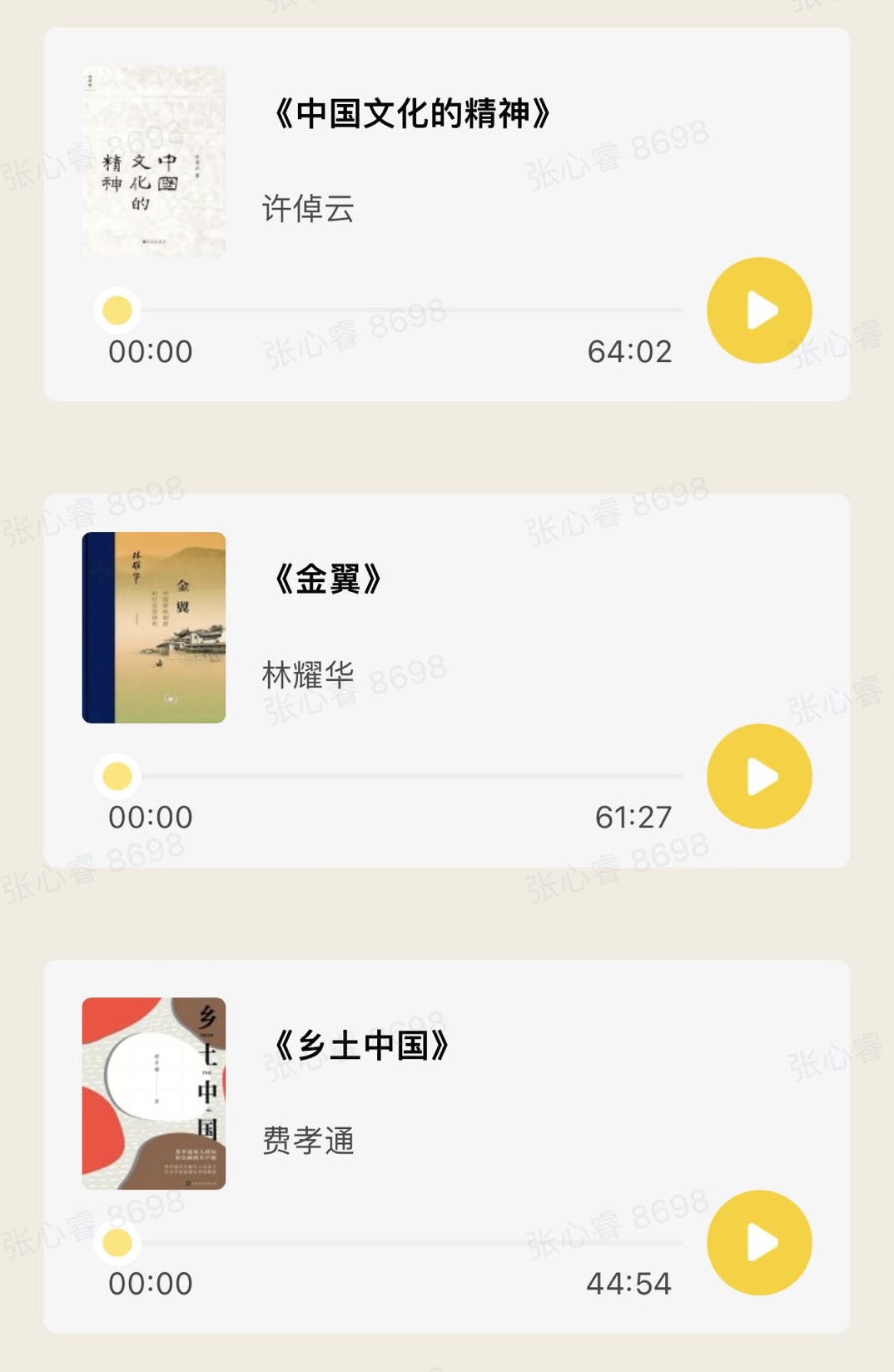Start playback of 《金翼》

click(759, 777)
